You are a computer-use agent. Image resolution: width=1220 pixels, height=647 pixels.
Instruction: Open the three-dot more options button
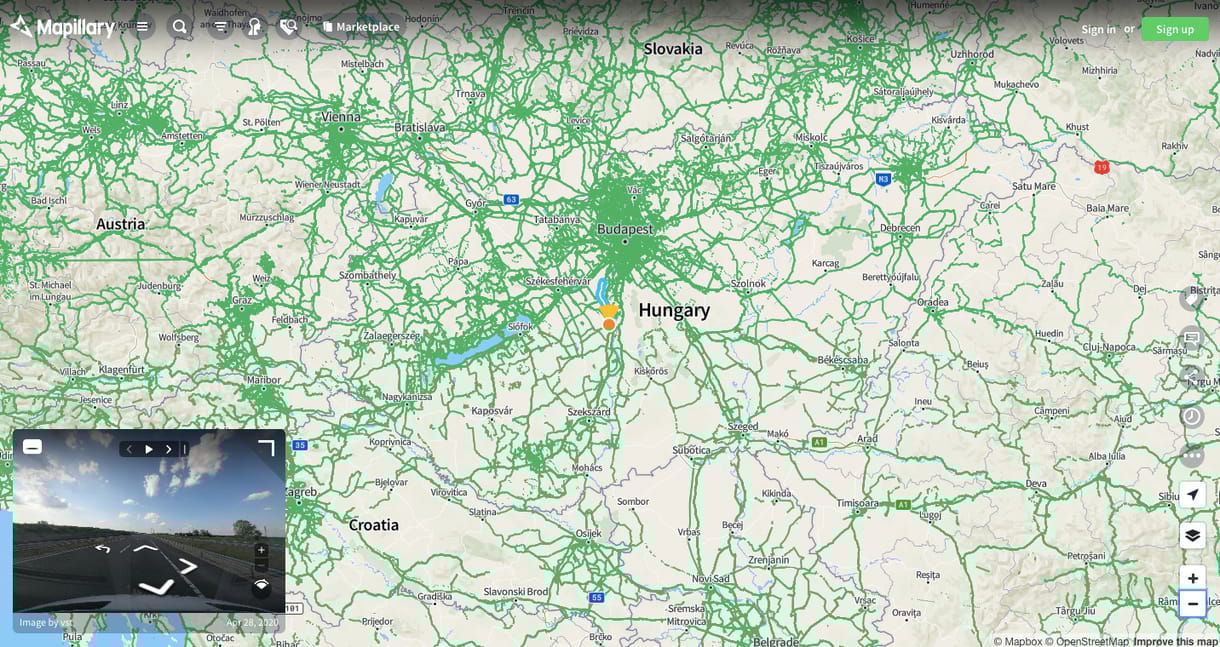1191,456
